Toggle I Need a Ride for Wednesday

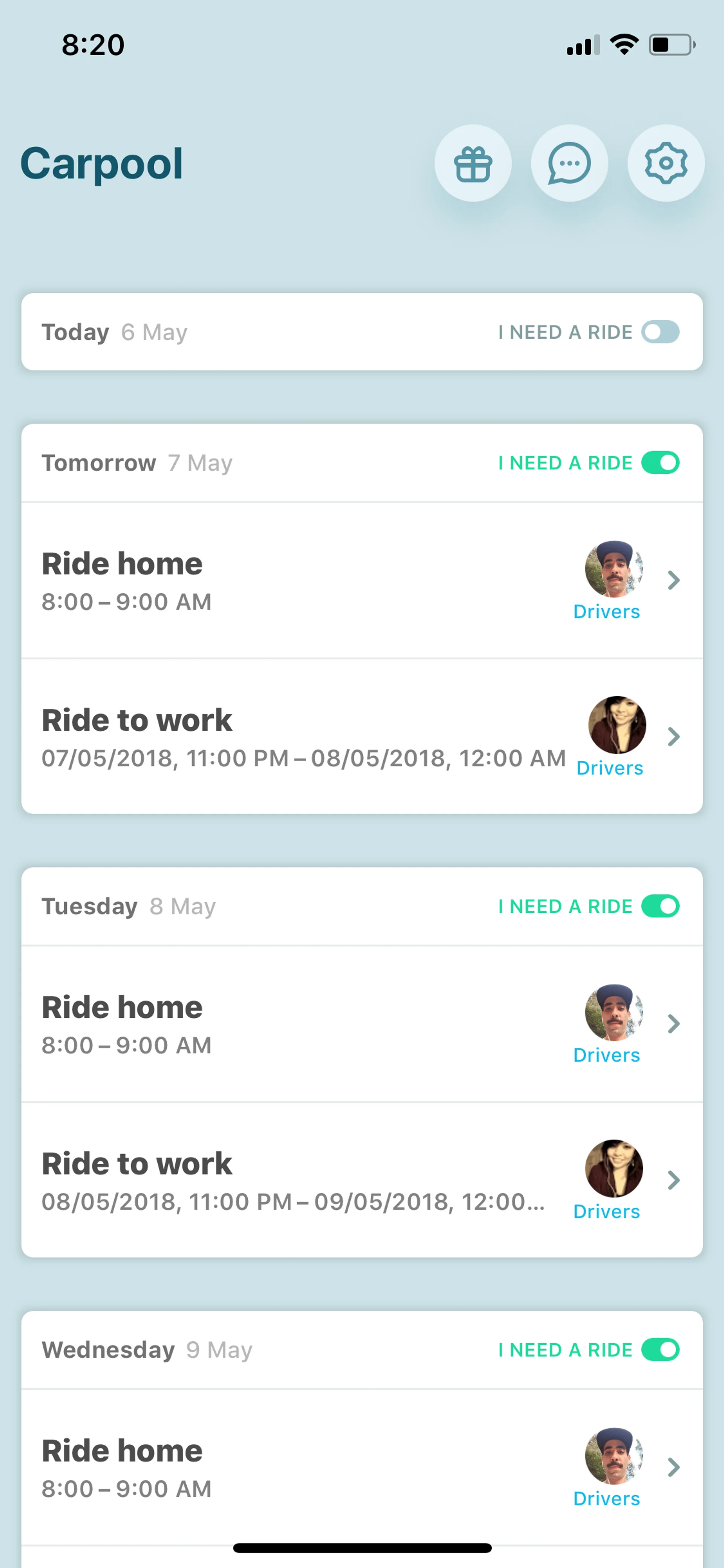pos(660,1350)
